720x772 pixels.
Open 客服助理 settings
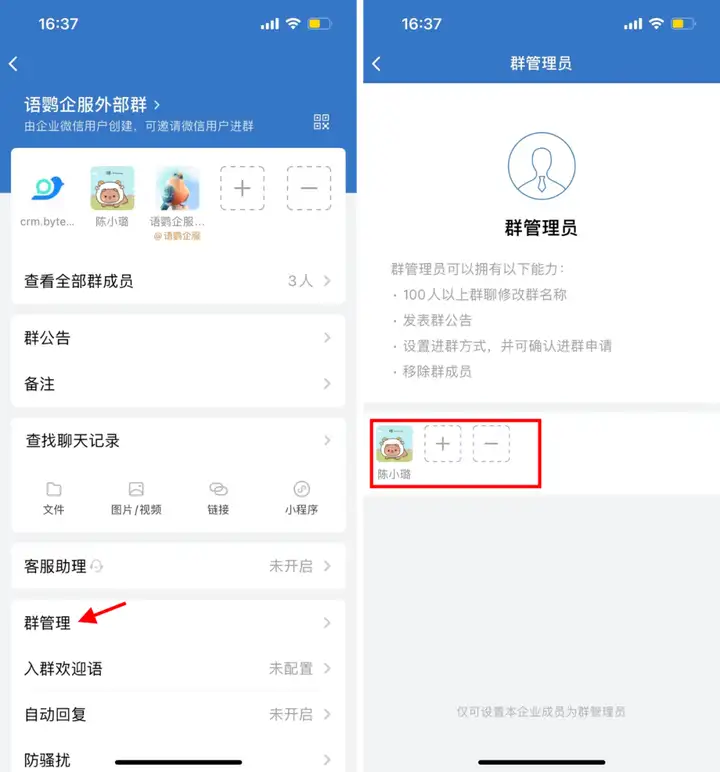pos(178,566)
